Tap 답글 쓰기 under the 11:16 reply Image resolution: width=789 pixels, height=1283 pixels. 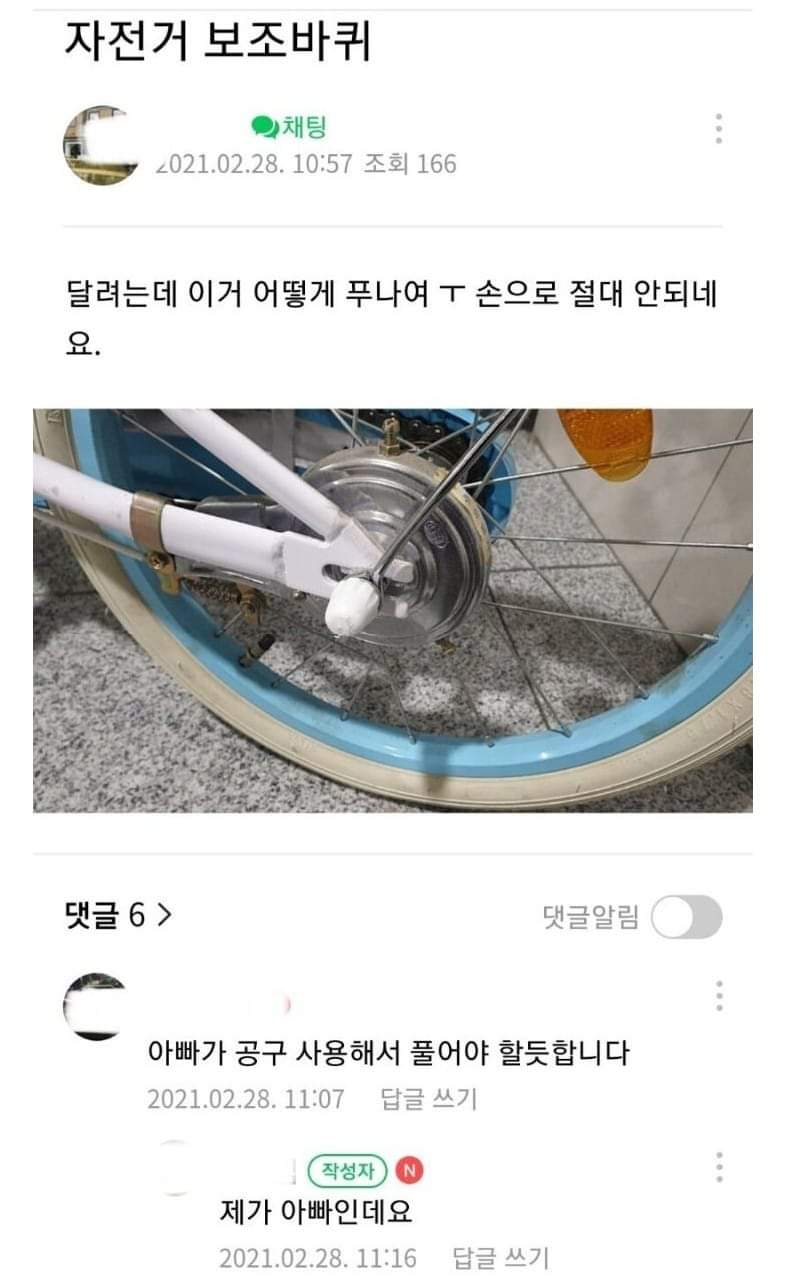(x=500, y=1257)
